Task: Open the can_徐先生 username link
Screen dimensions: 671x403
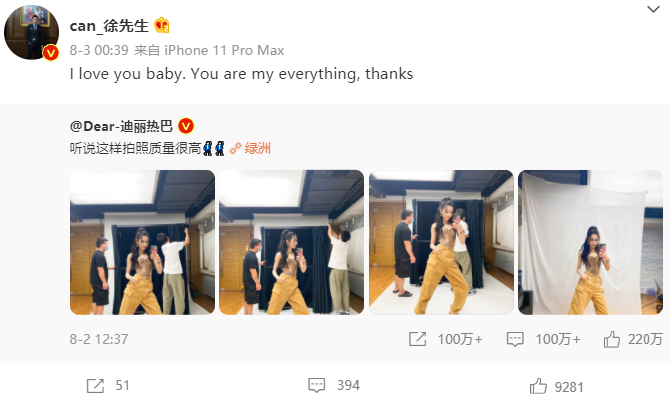Action: point(109,26)
